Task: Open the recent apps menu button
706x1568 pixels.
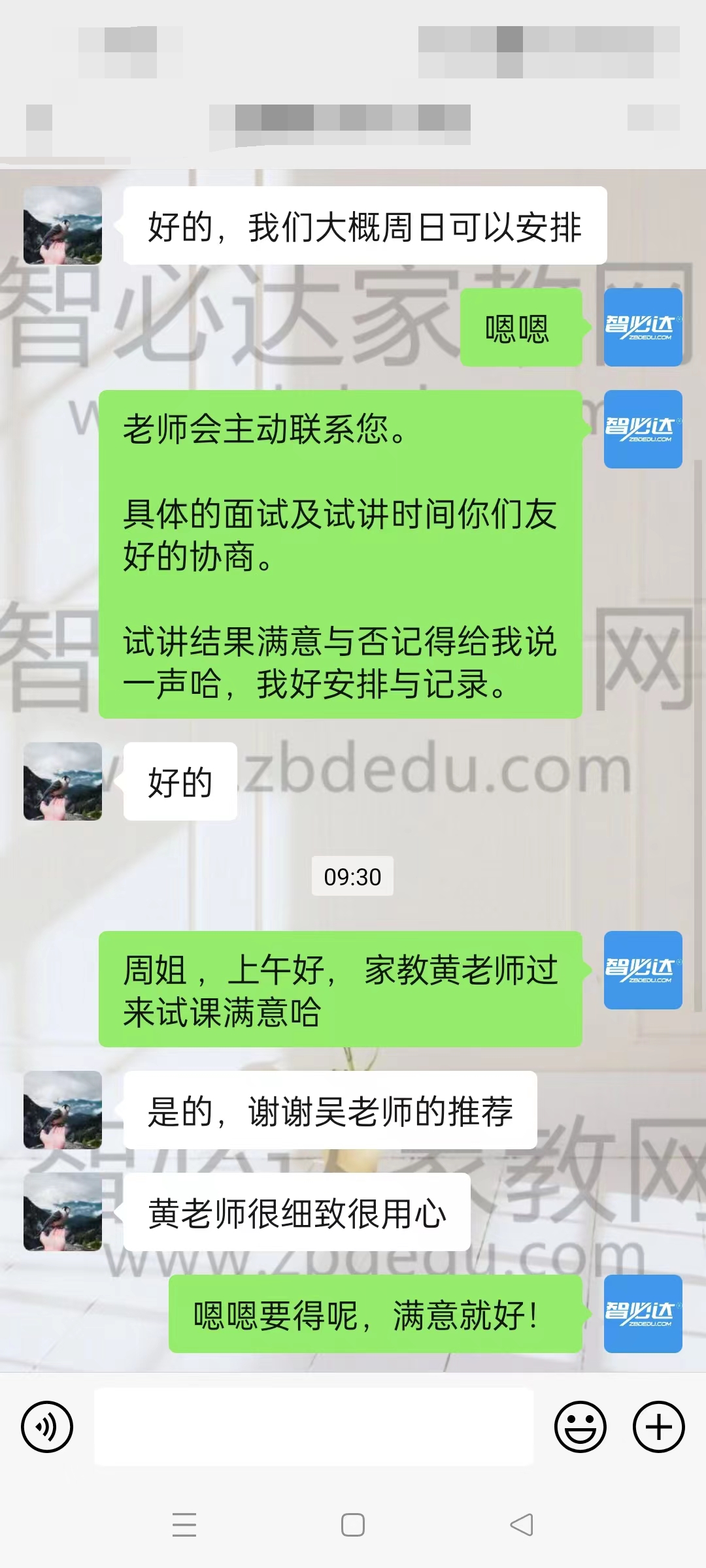Action: click(x=184, y=1525)
